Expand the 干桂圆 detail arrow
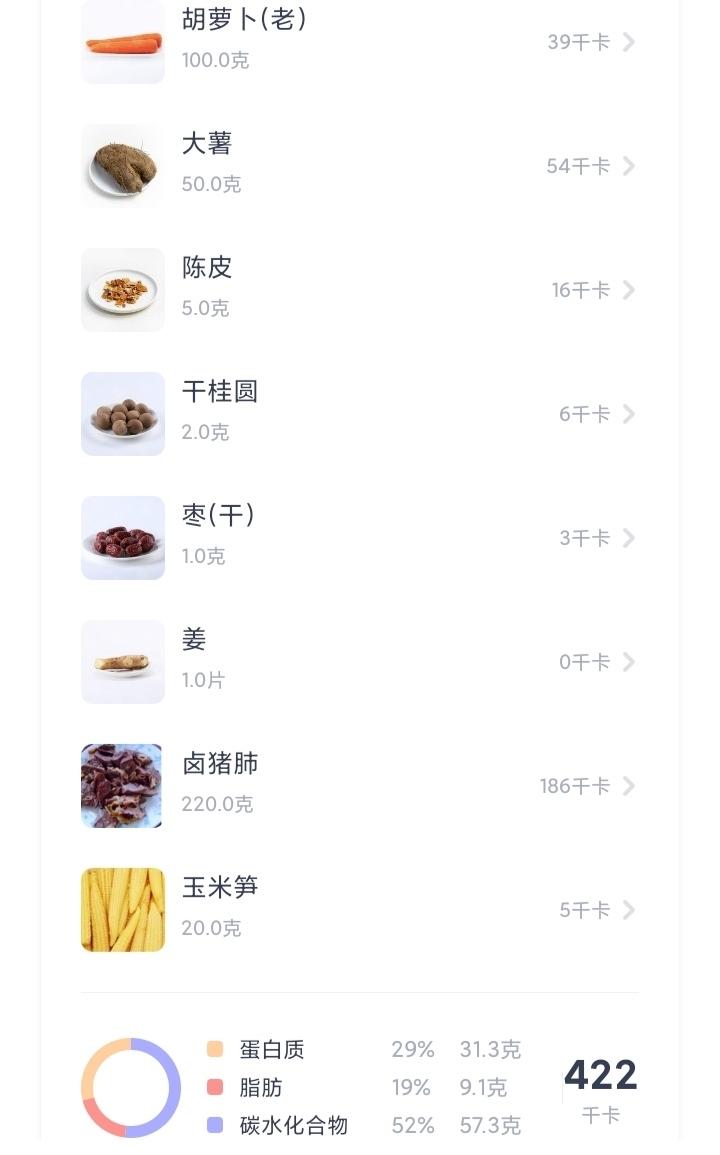This screenshot has height=1155, width=720. pyautogui.click(x=629, y=414)
